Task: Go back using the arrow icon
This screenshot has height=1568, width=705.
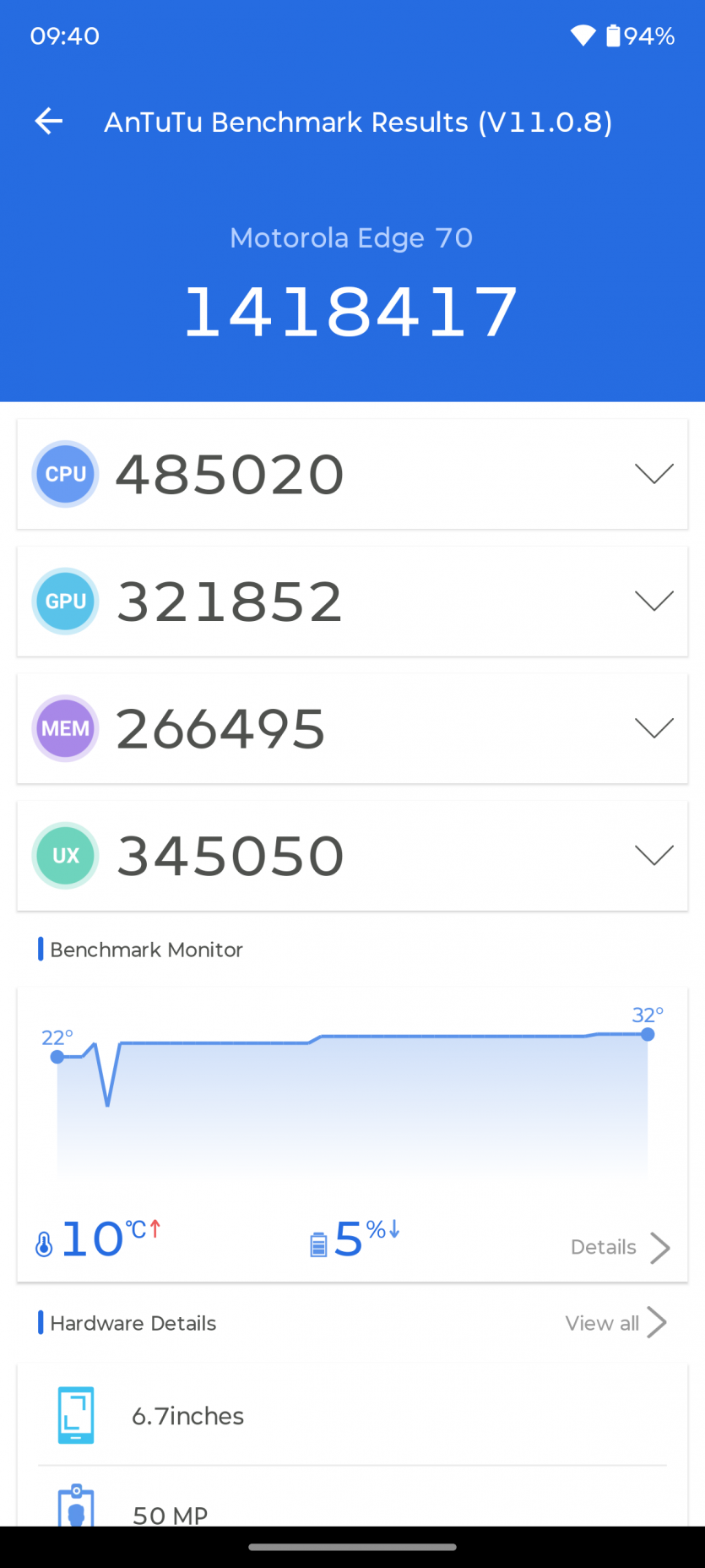Action: pos(49,122)
